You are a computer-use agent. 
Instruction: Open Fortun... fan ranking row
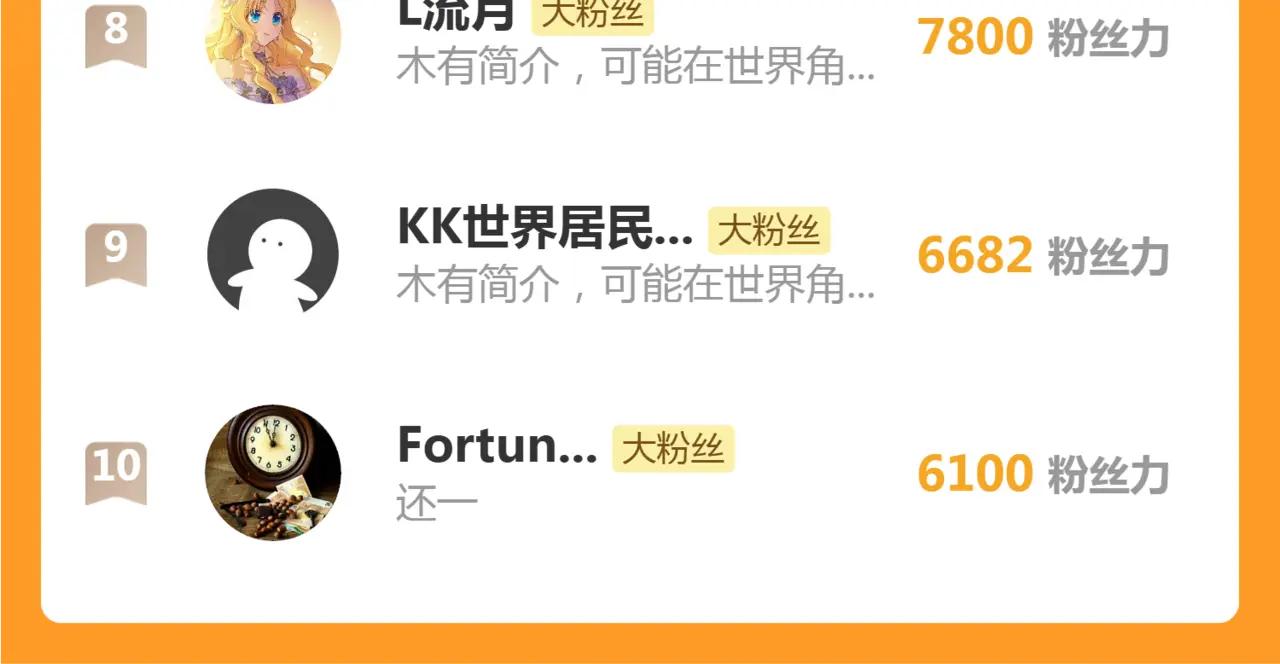coord(640,473)
